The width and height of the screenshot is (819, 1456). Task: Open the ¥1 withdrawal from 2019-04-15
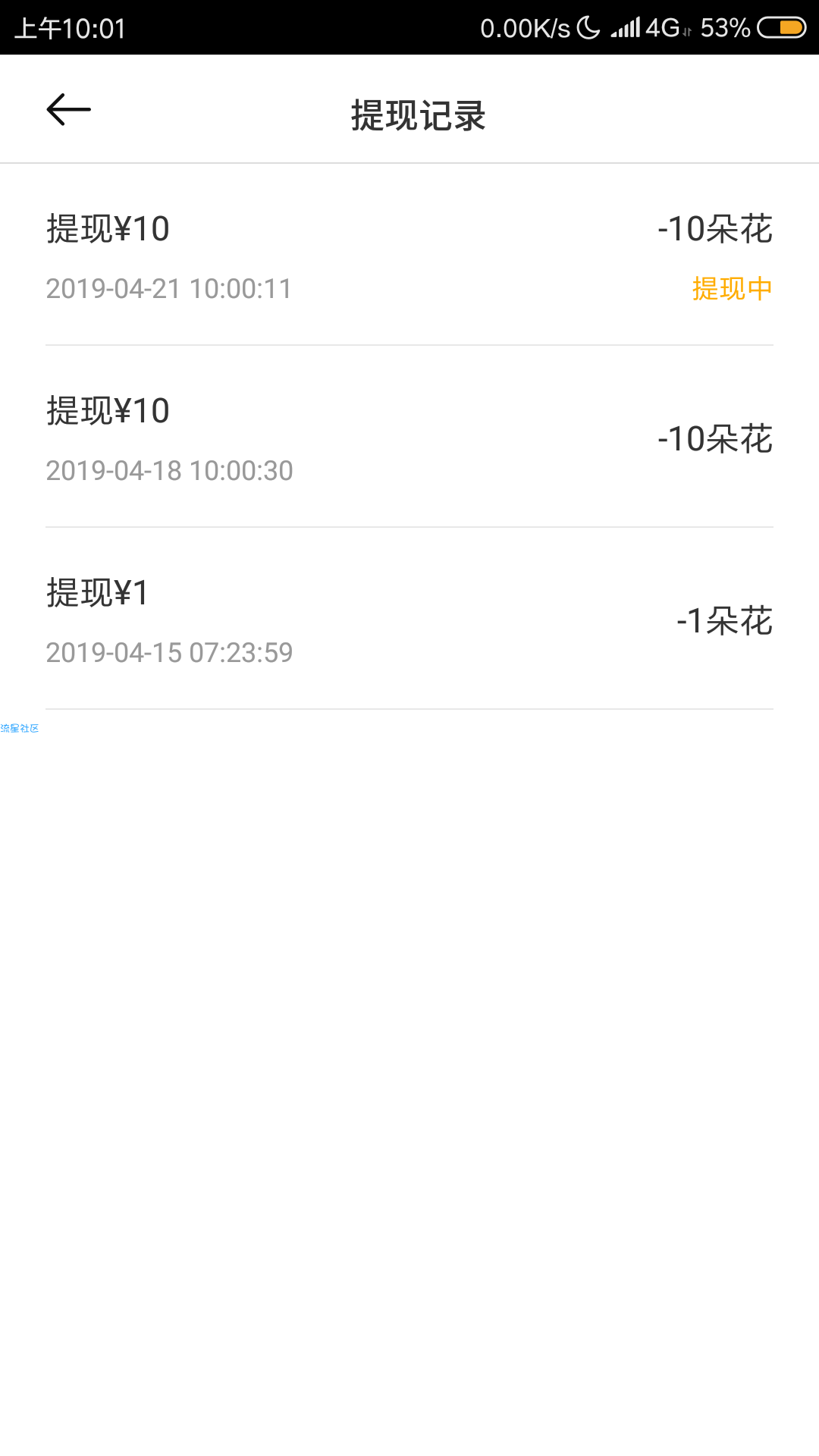[x=409, y=619]
